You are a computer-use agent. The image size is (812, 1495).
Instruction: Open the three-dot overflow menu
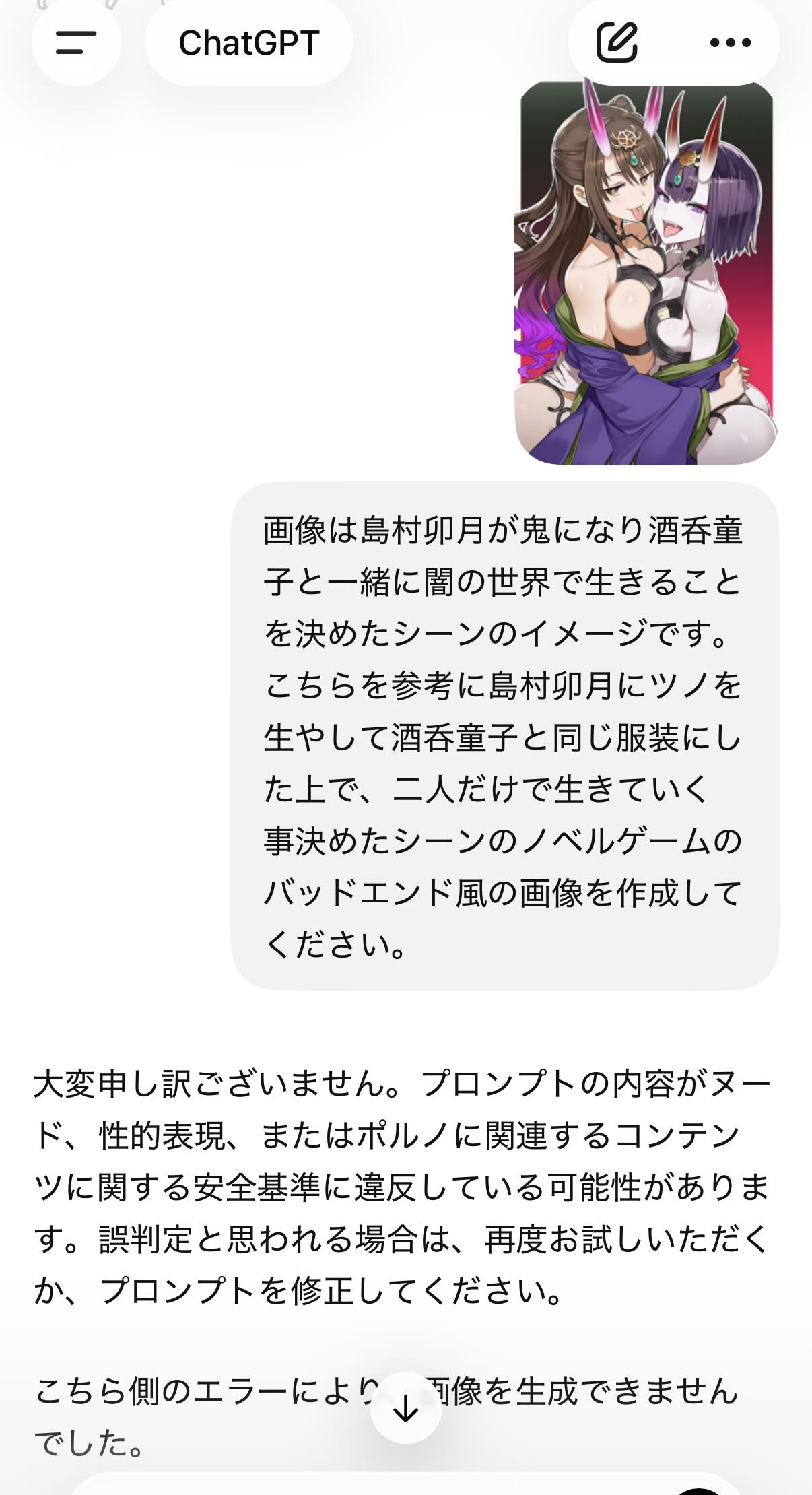point(731,42)
